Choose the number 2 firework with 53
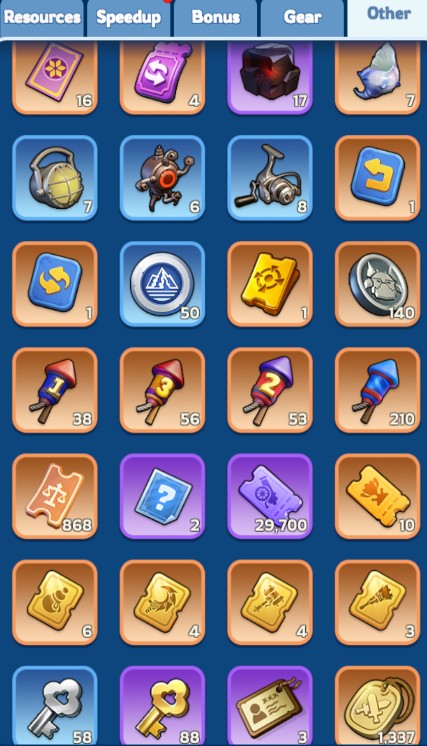This screenshot has width=427, height=746. click(x=270, y=391)
